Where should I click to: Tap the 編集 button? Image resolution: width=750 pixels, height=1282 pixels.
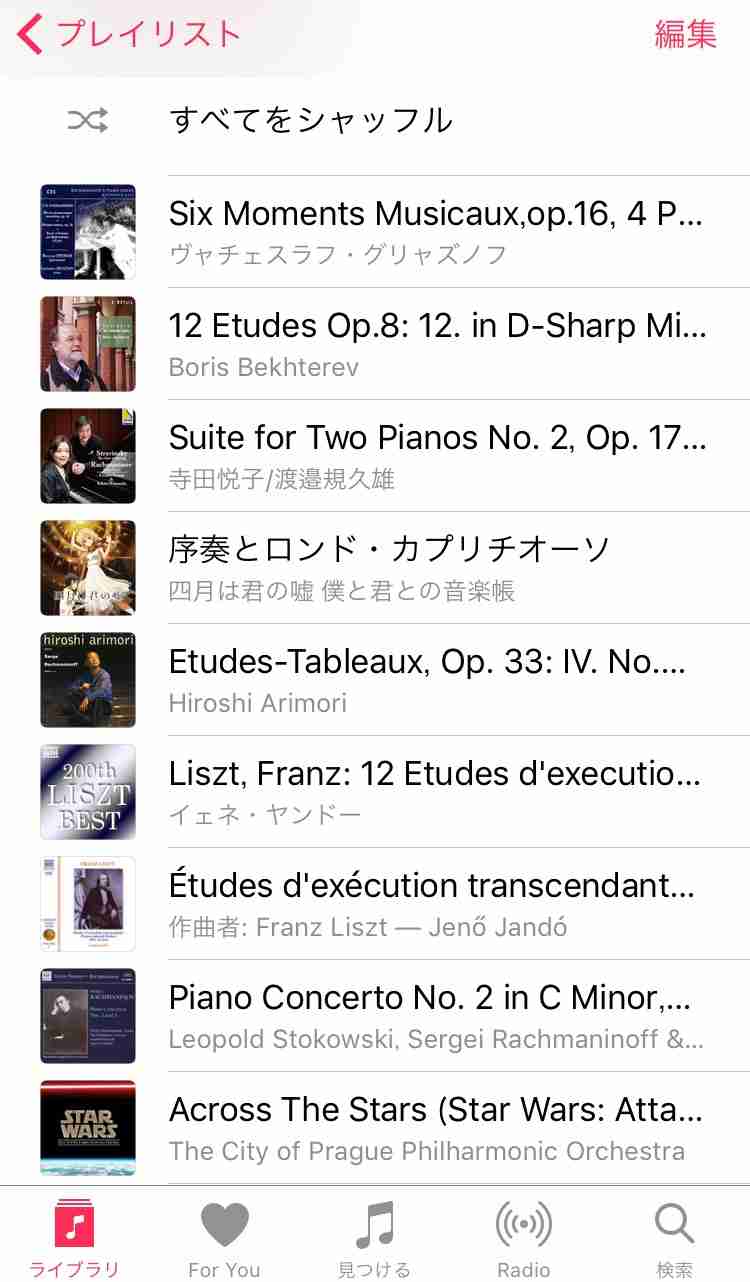pyautogui.click(x=688, y=34)
